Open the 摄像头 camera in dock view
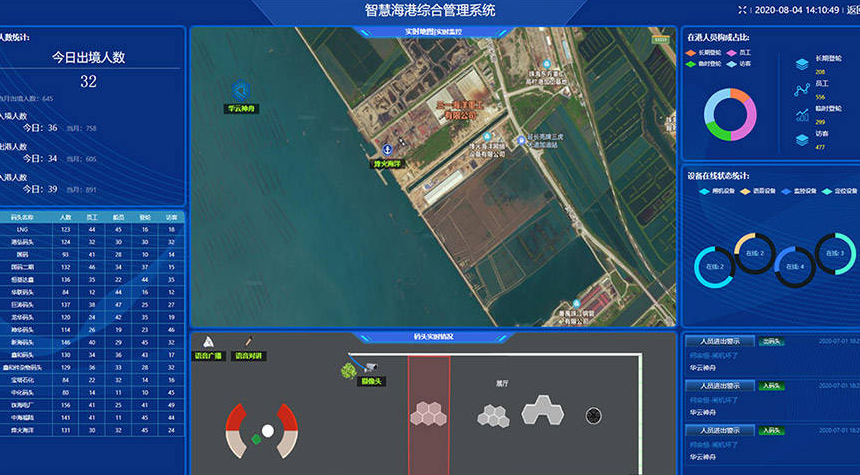The image size is (860, 475). click(x=369, y=368)
